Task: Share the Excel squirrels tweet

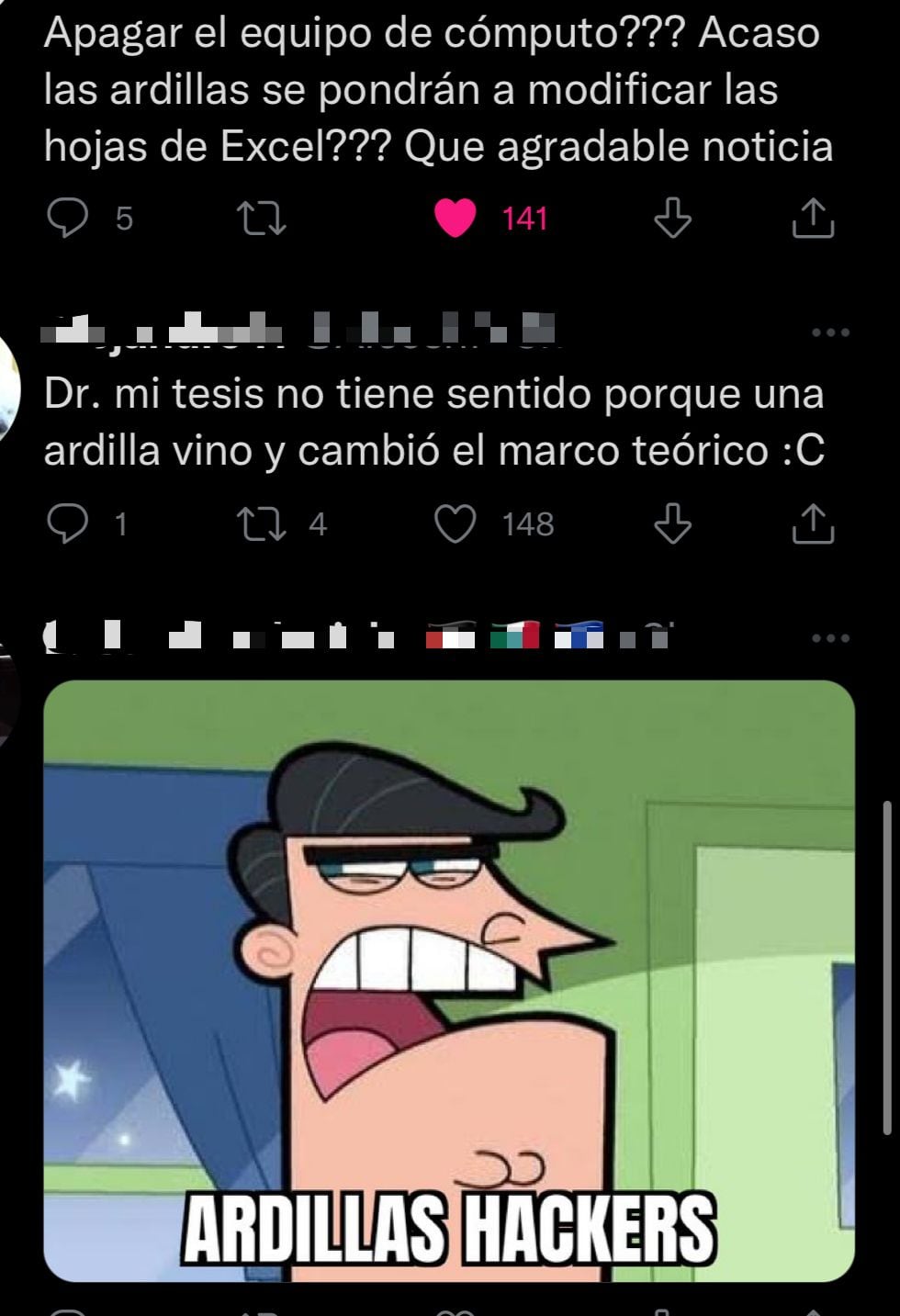Action: 813,219
